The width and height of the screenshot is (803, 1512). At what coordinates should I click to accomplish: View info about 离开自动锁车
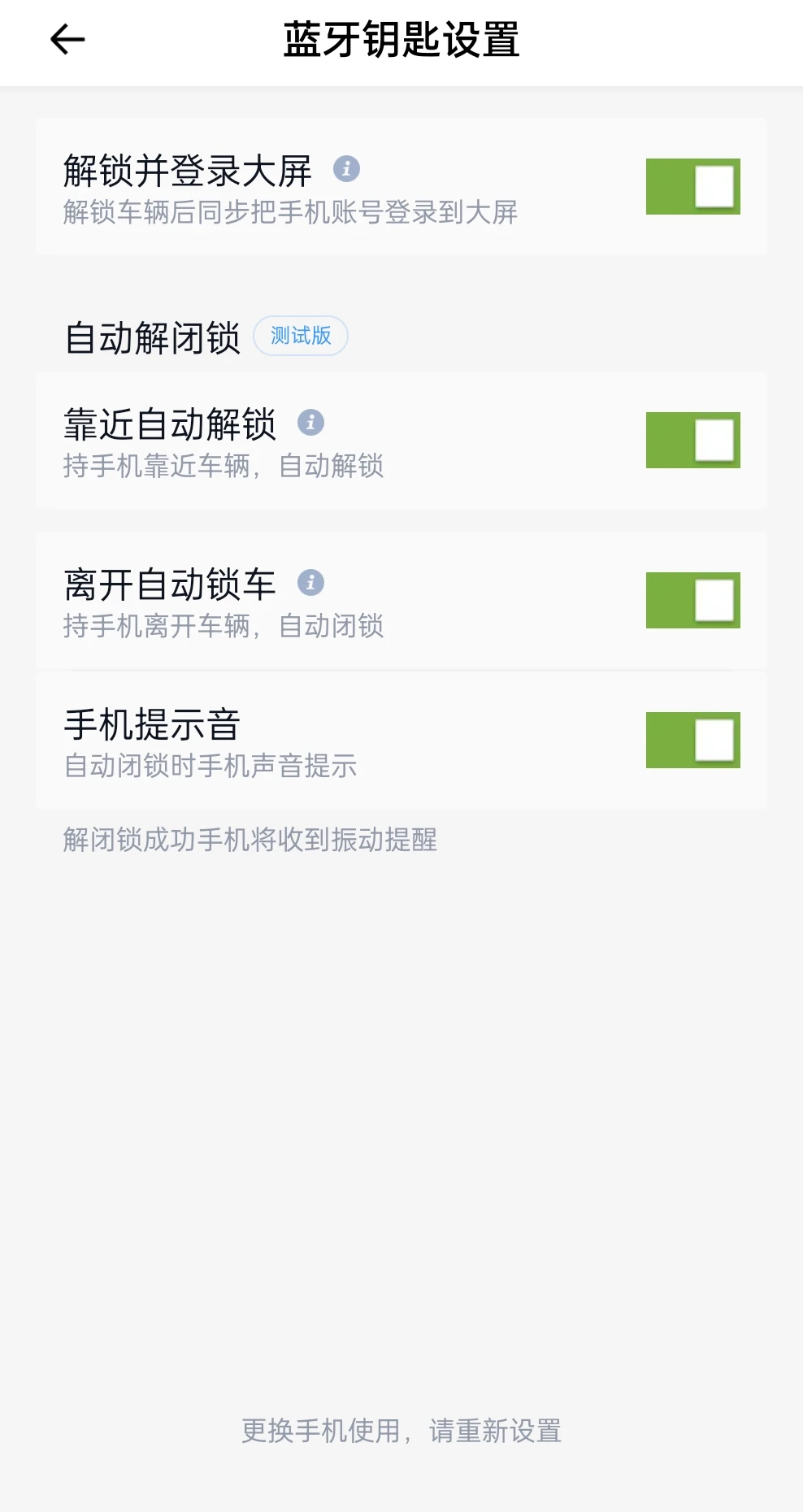(310, 583)
